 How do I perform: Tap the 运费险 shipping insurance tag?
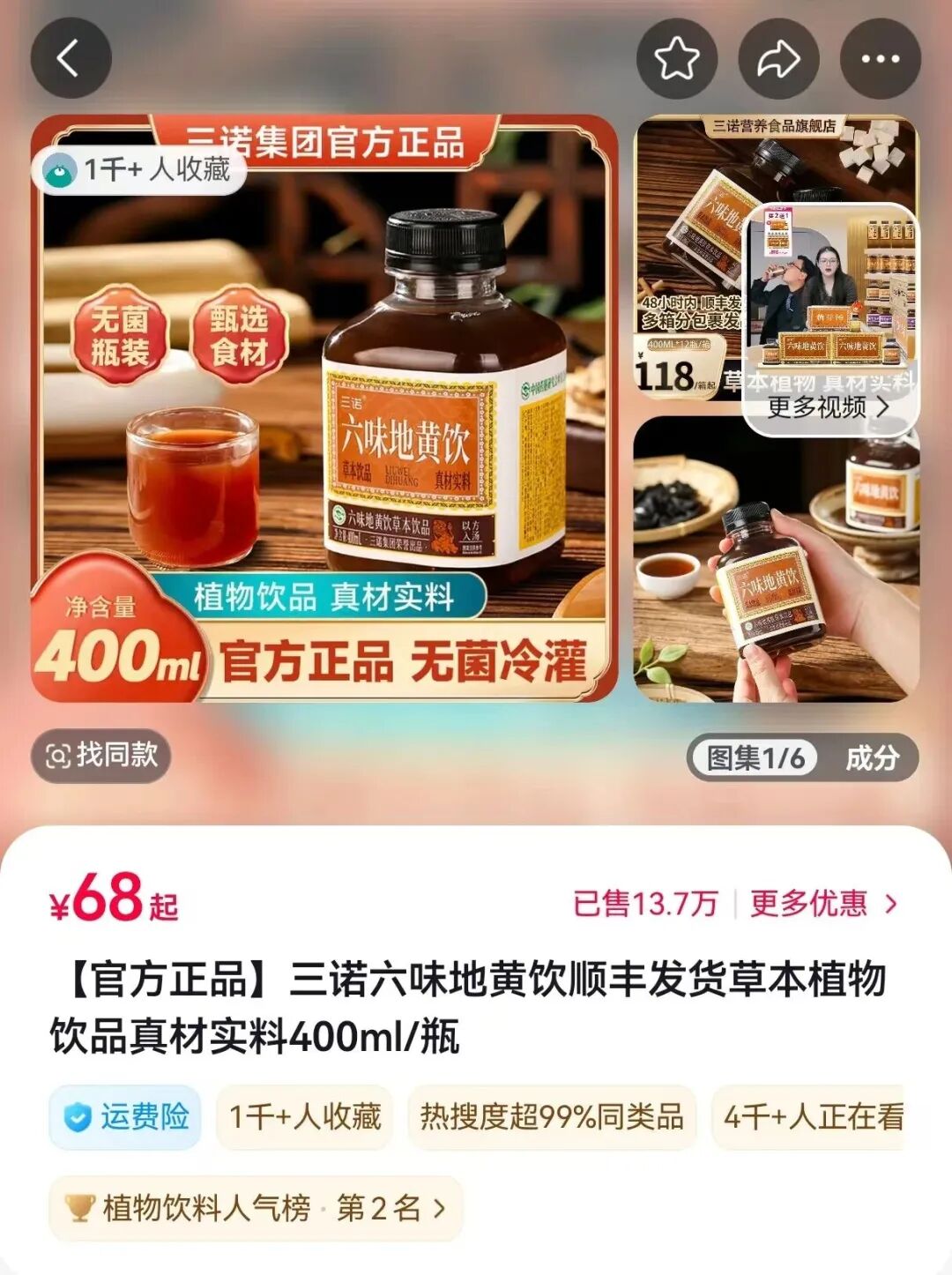[125, 1117]
